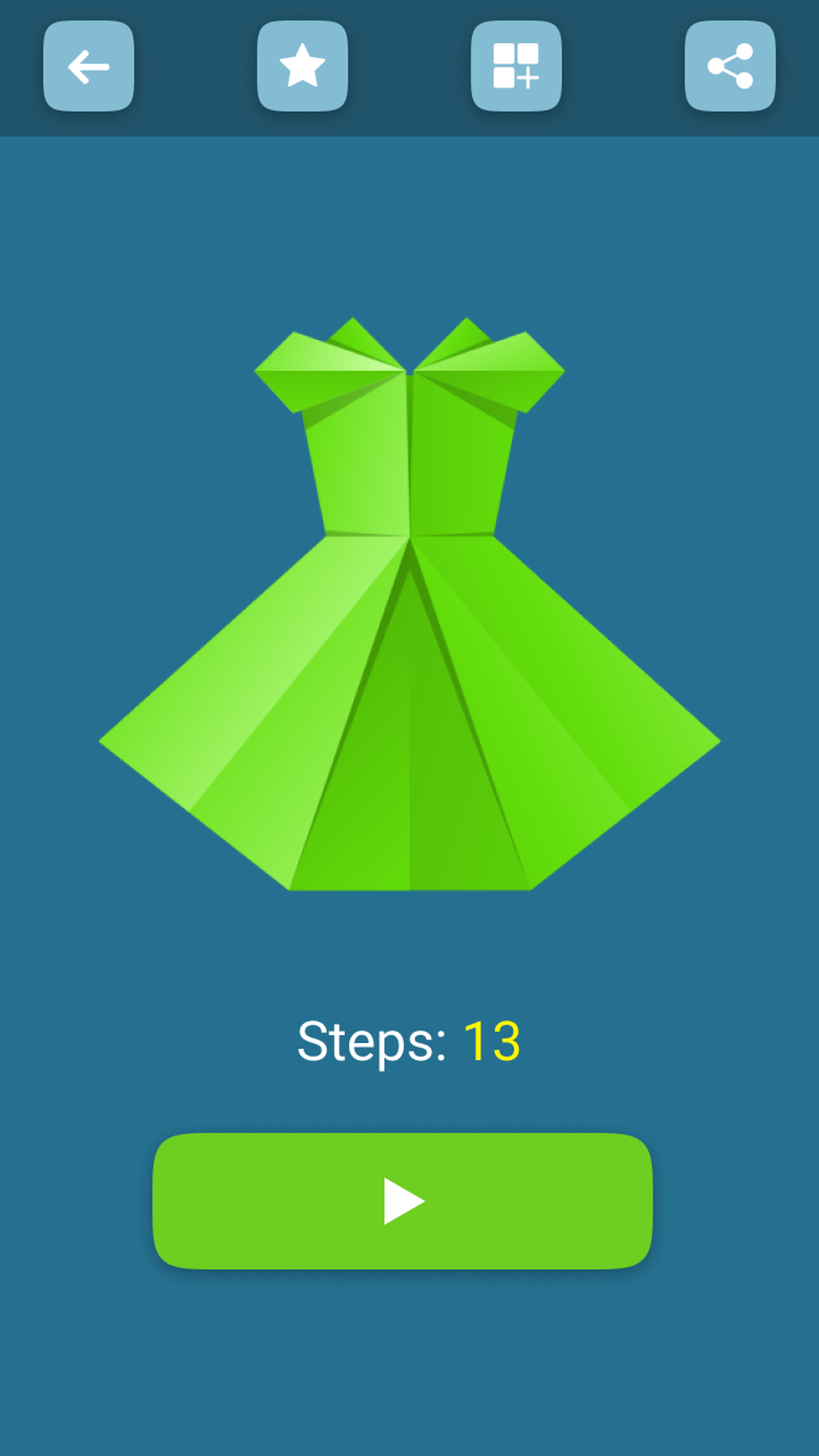Navigate back using the arrow icon

88,66
